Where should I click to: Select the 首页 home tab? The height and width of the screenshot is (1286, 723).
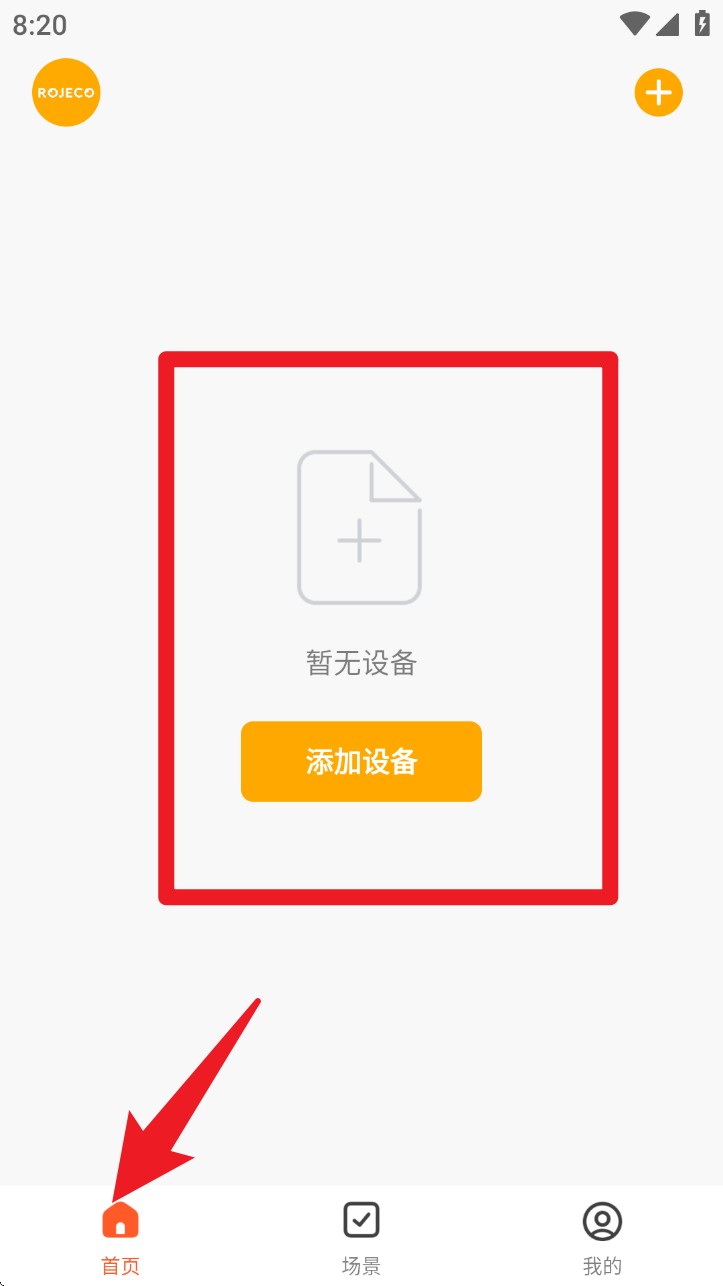(120, 1235)
